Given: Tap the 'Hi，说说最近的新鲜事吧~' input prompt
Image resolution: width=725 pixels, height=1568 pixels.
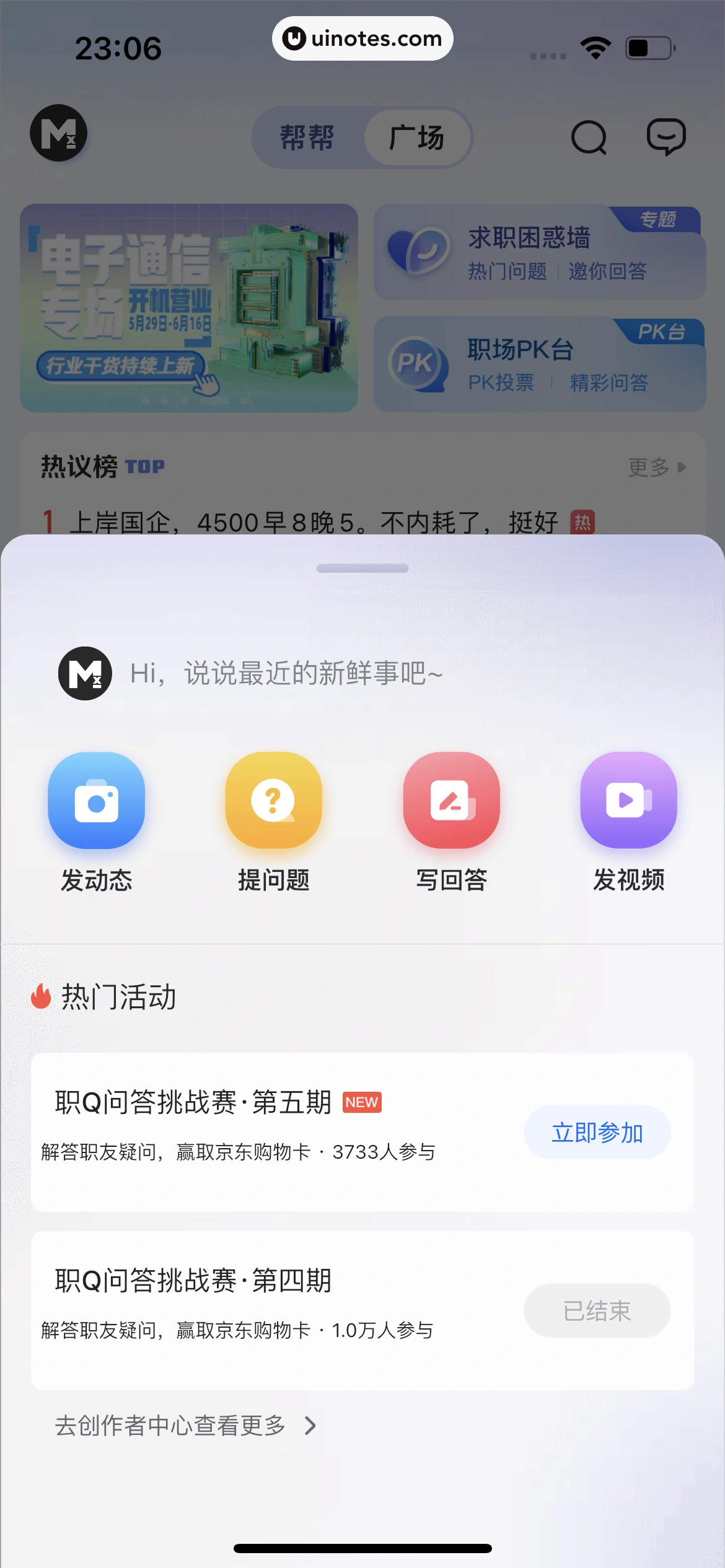Looking at the screenshot, I should pyautogui.click(x=286, y=673).
